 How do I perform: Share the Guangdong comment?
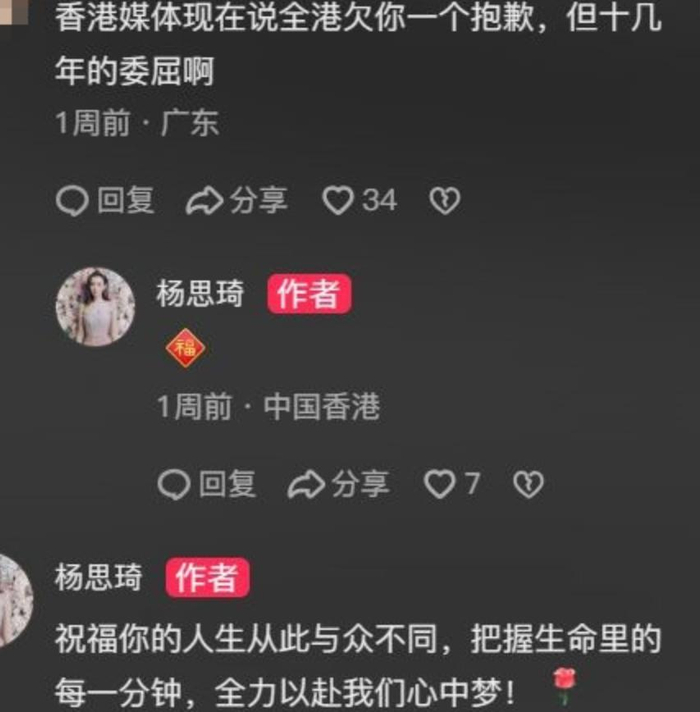[x=237, y=201]
